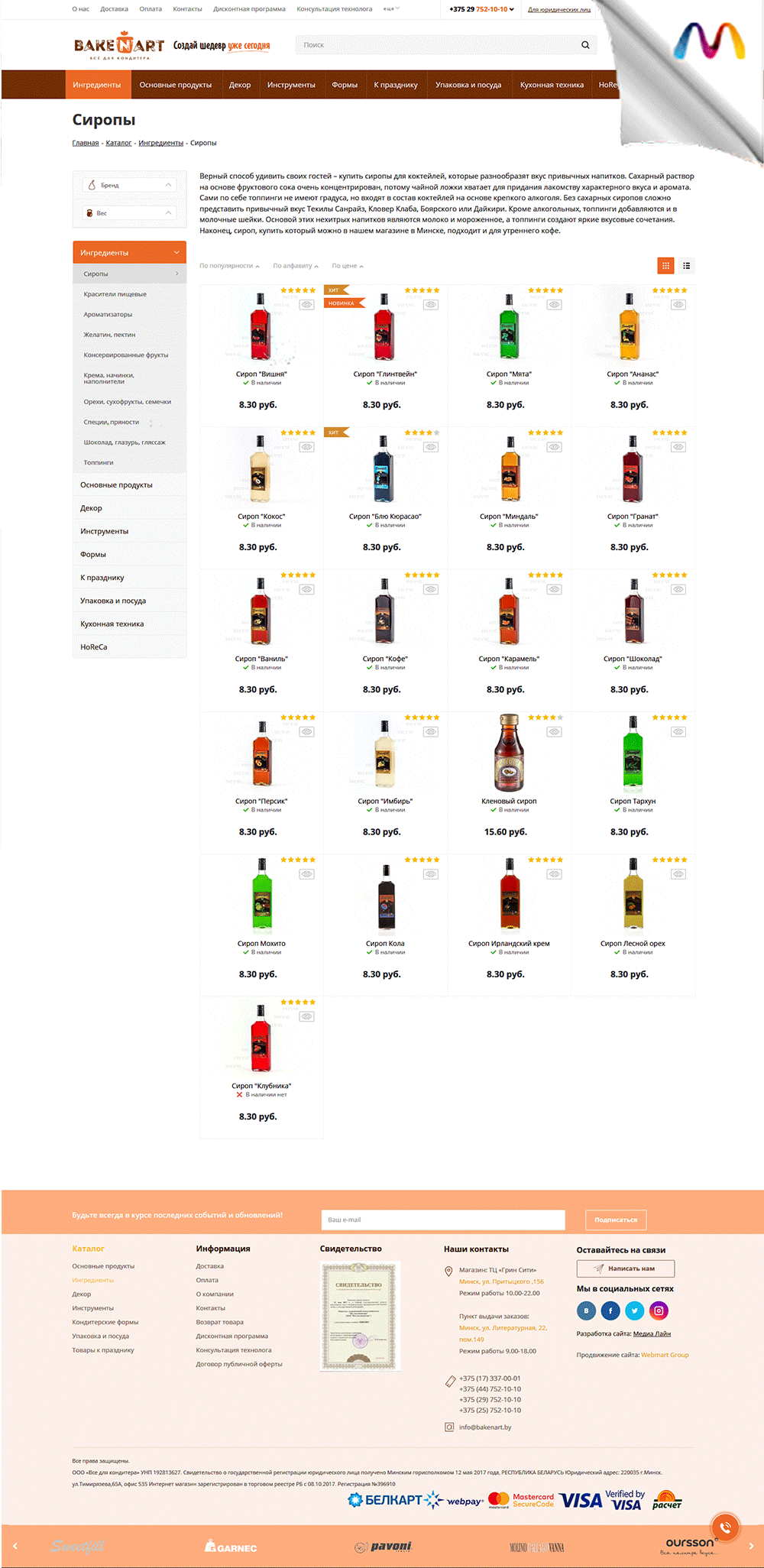This screenshot has height=1568, width=764.
Task: Go to Каталог breadcrumb link
Action: click(118, 143)
